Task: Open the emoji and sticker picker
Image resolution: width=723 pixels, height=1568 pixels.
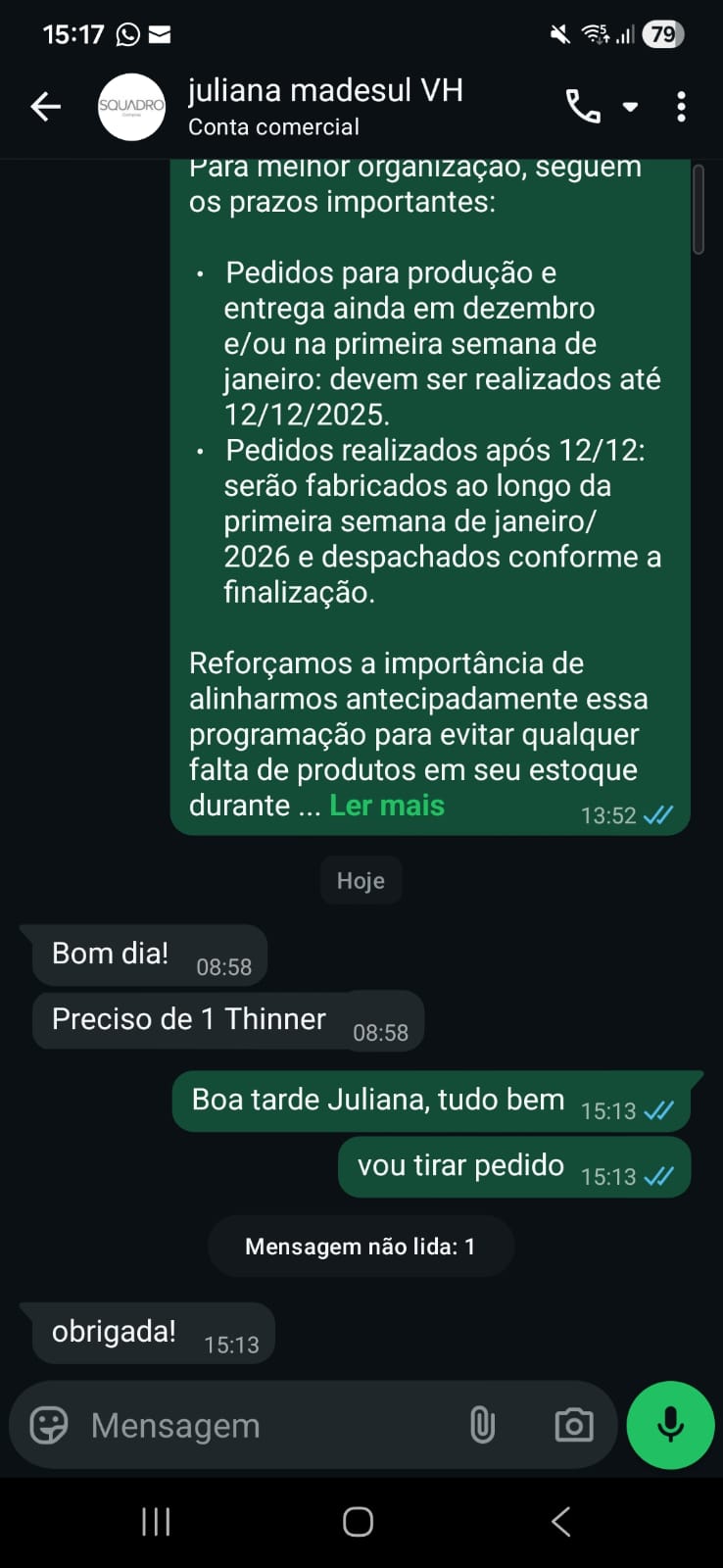Action: (49, 1425)
